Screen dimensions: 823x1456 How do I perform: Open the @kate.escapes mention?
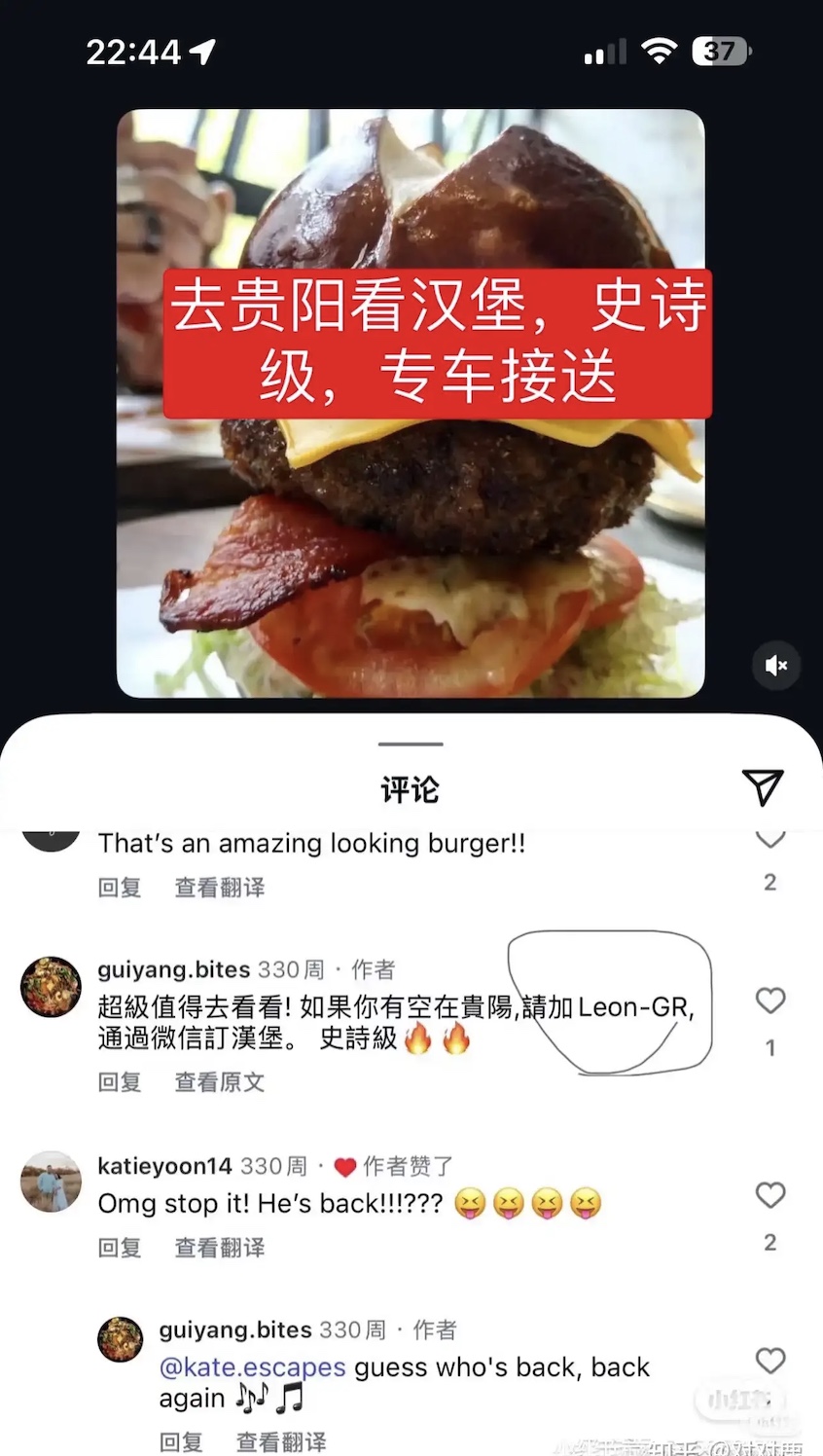252,1367
